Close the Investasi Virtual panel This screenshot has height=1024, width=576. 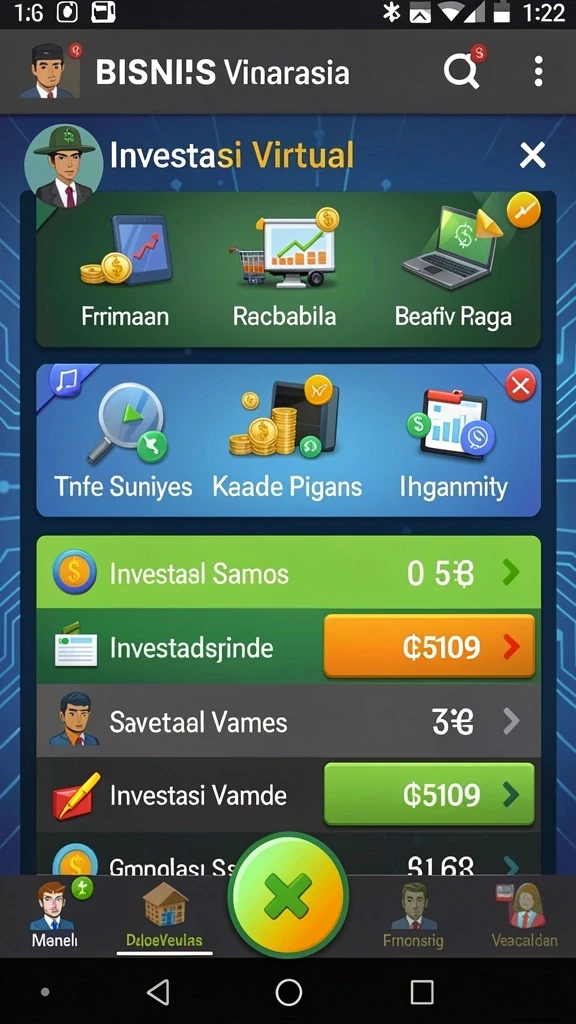(x=532, y=156)
